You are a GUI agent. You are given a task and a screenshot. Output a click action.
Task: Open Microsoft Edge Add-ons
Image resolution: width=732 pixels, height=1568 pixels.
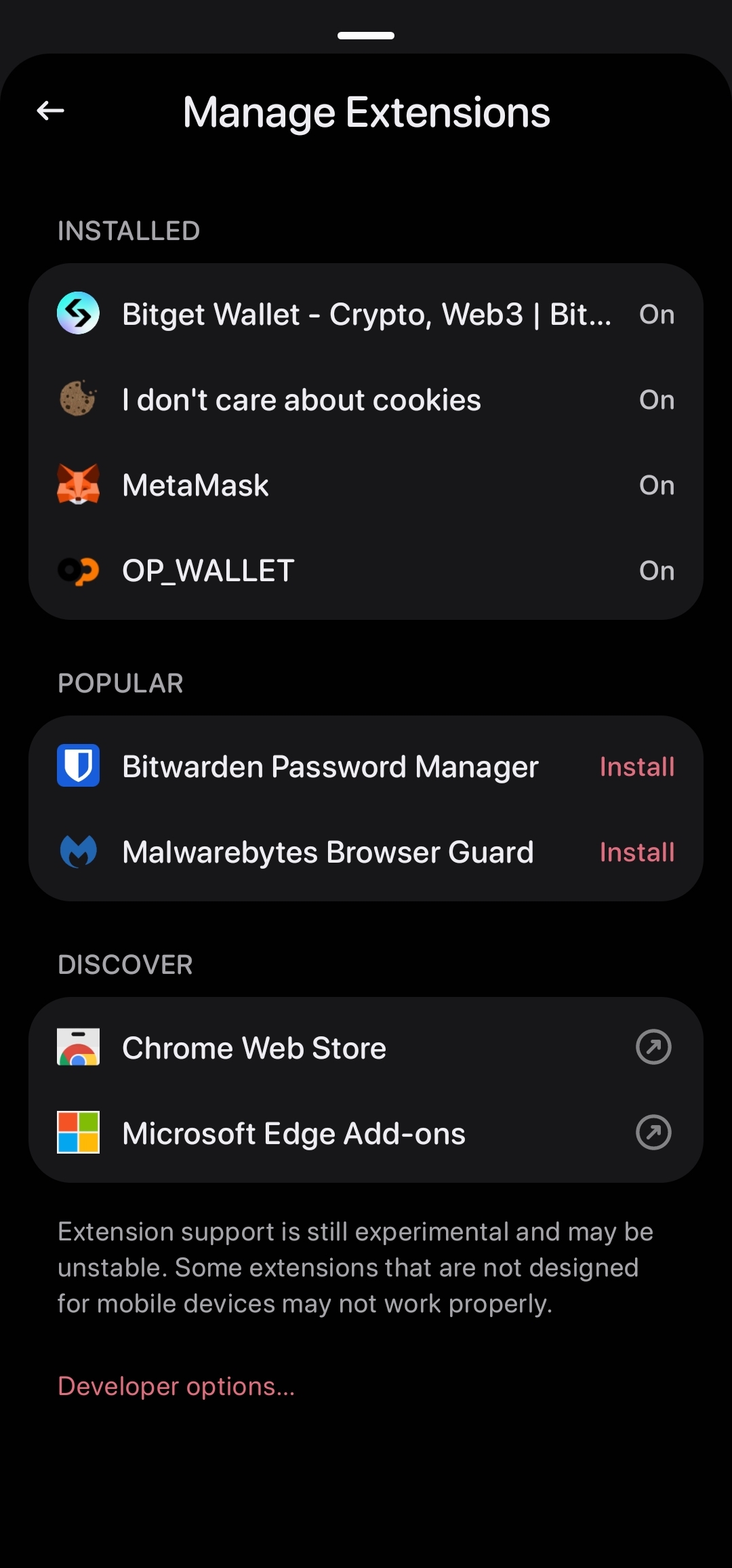tap(366, 1133)
